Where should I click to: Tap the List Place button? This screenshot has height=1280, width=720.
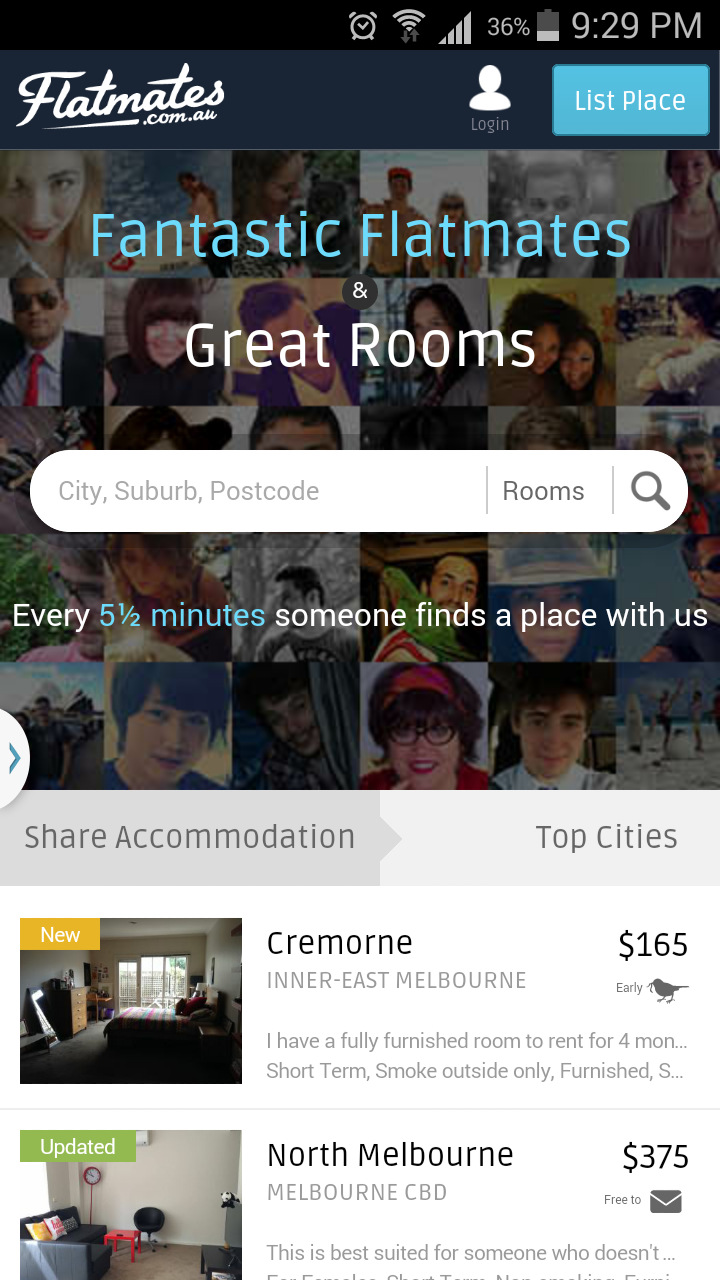click(630, 100)
